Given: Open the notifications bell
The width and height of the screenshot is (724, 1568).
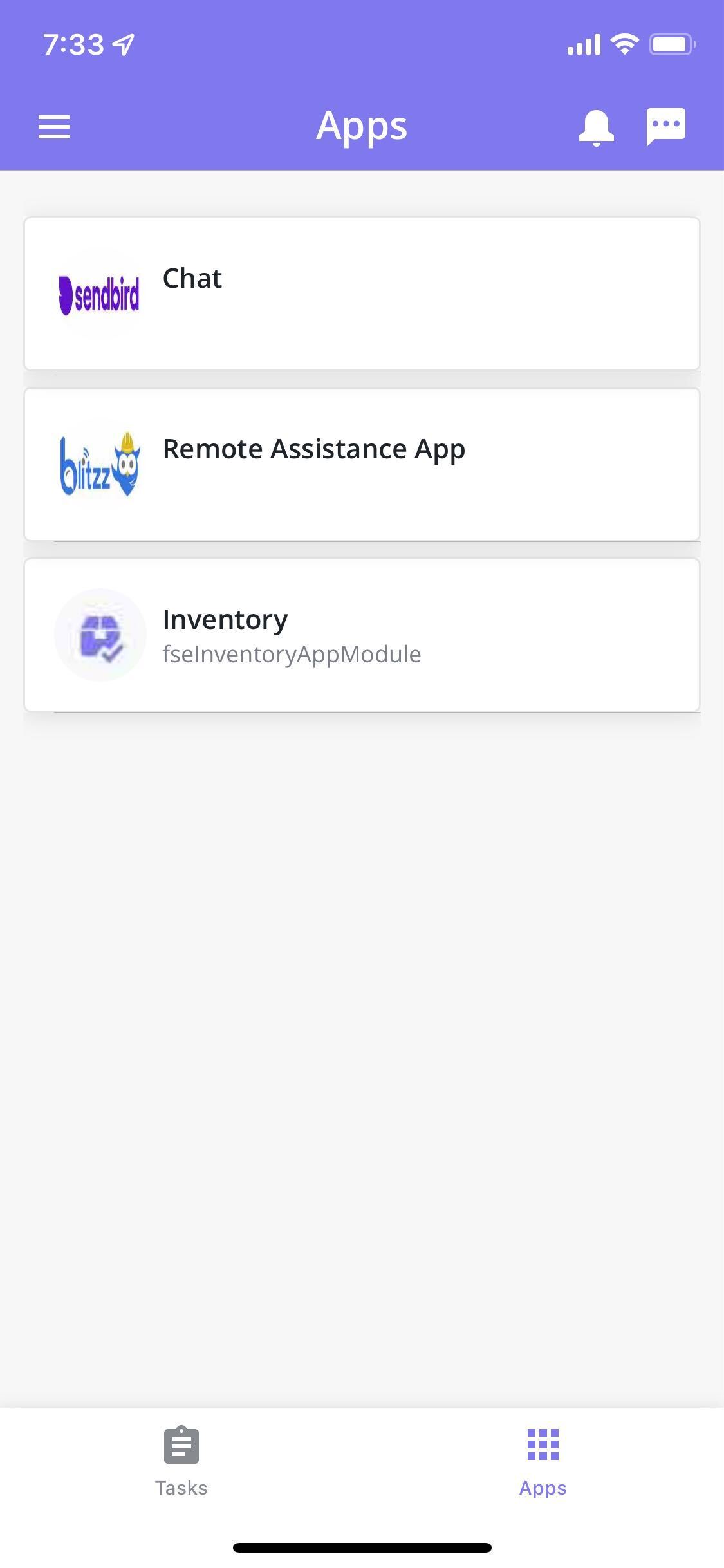Looking at the screenshot, I should click(x=597, y=127).
